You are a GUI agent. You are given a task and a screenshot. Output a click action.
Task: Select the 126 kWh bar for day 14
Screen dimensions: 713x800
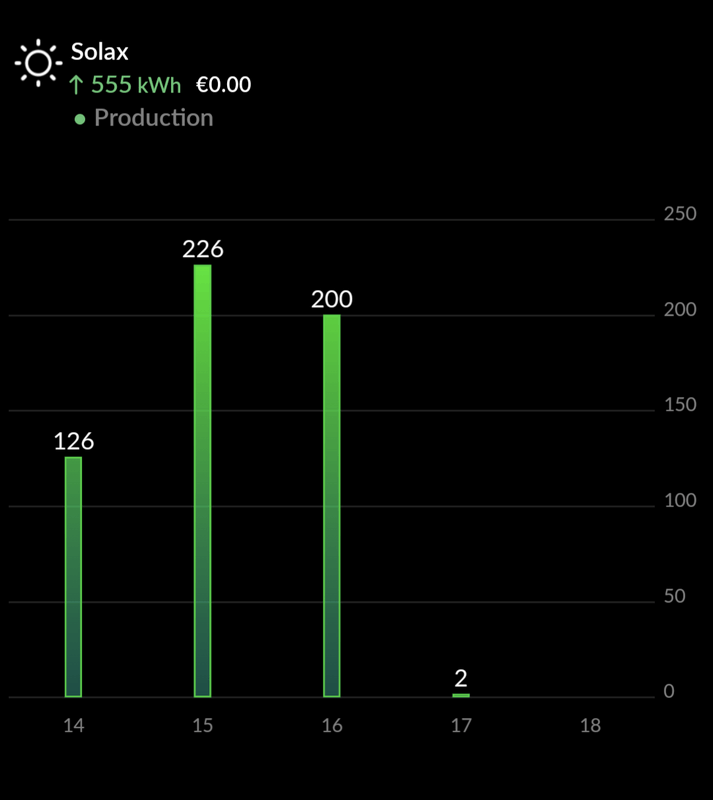tap(73, 576)
